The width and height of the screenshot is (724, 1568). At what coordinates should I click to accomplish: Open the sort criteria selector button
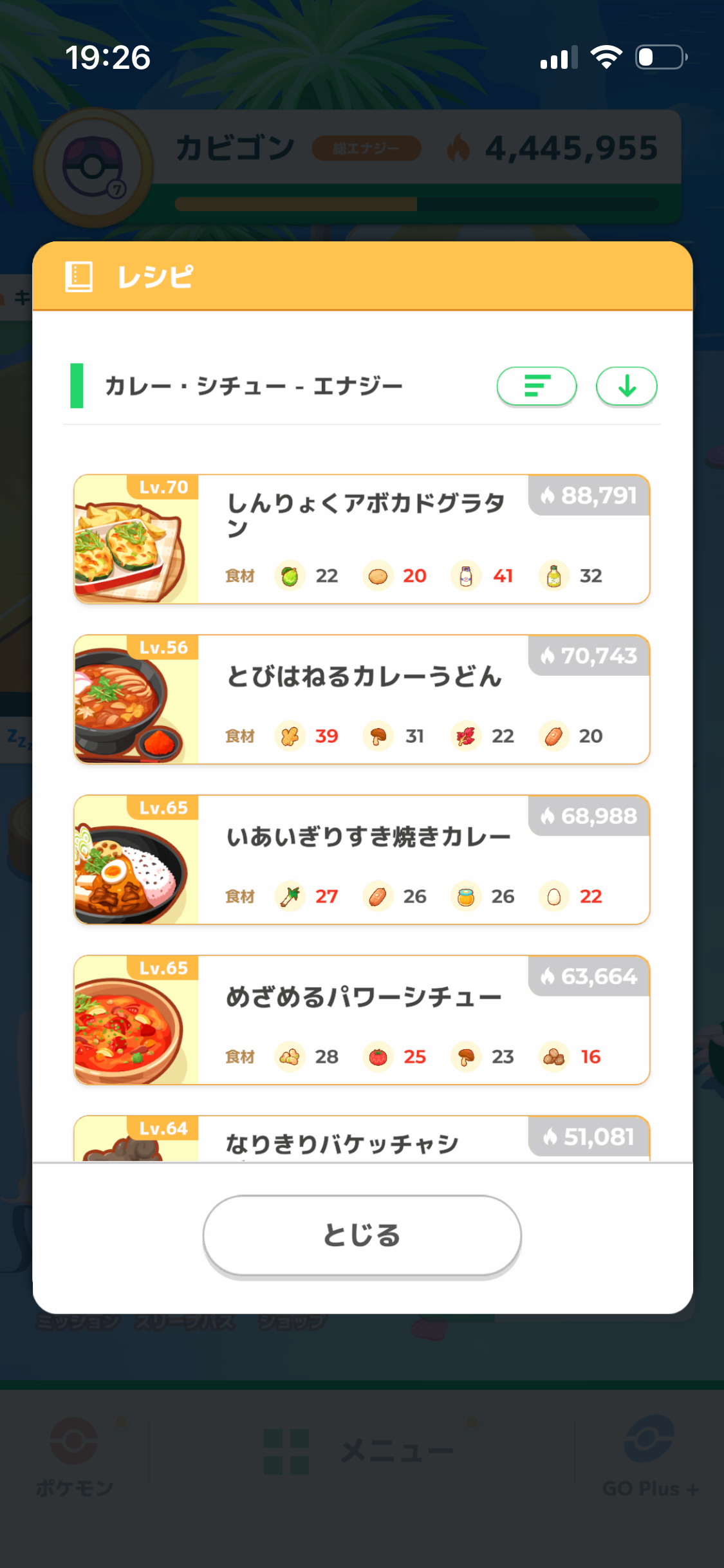point(536,386)
